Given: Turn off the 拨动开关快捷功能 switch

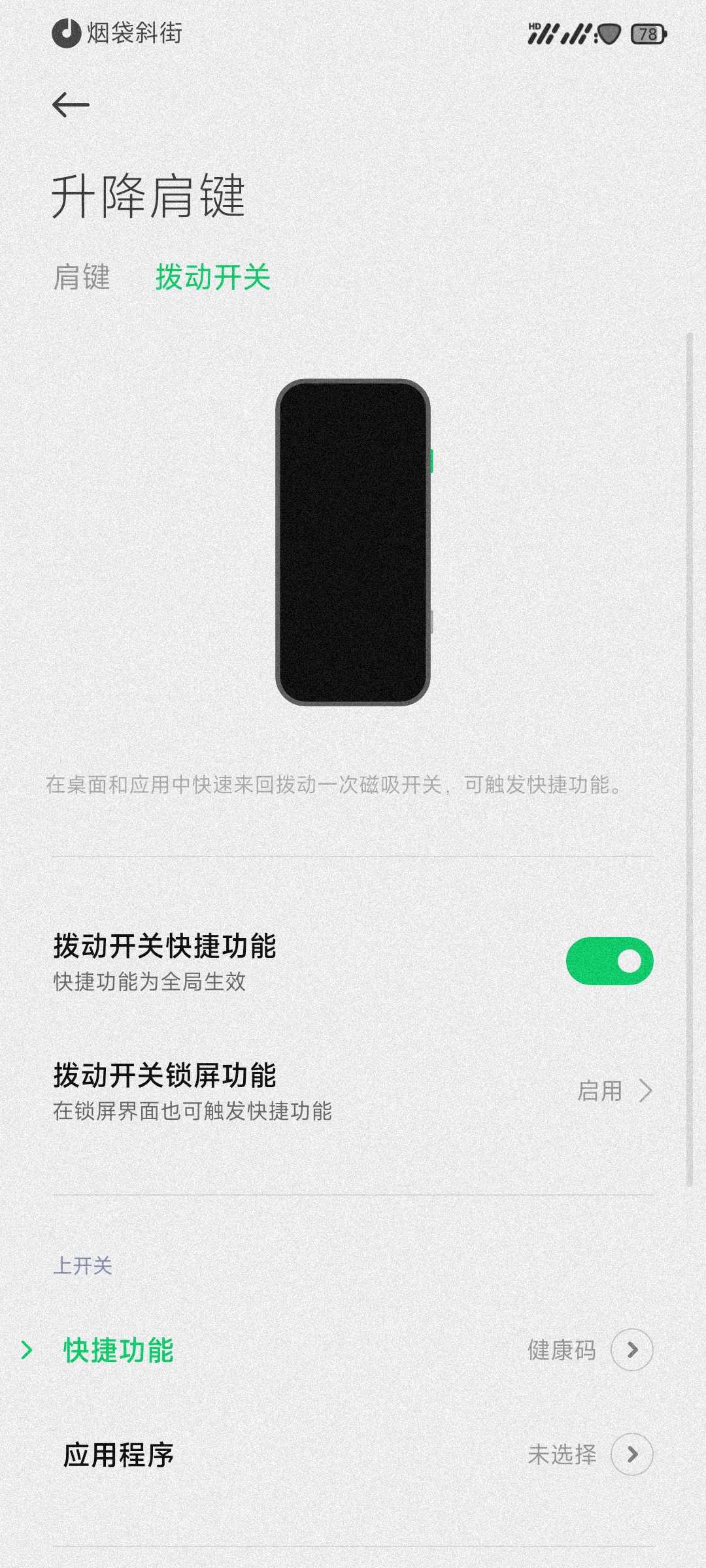Looking at the screenshot, I should coord(609,961).
